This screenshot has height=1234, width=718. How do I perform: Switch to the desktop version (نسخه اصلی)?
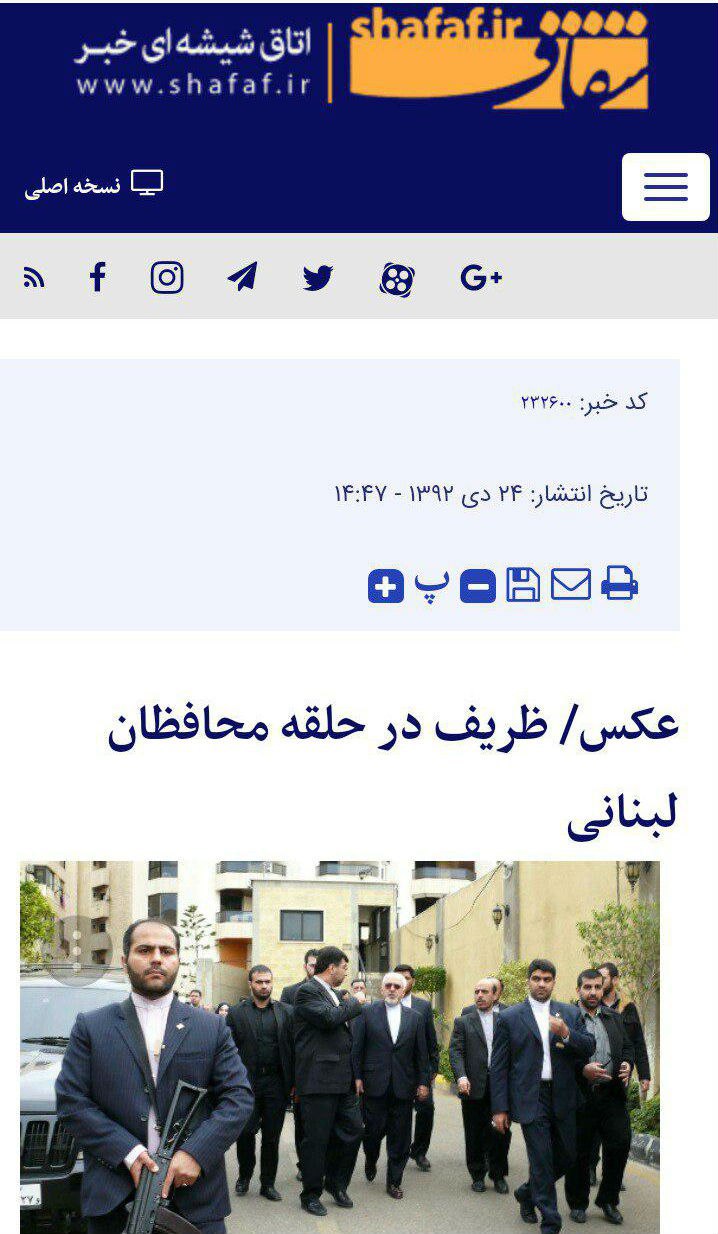click(x=94, y=186)
